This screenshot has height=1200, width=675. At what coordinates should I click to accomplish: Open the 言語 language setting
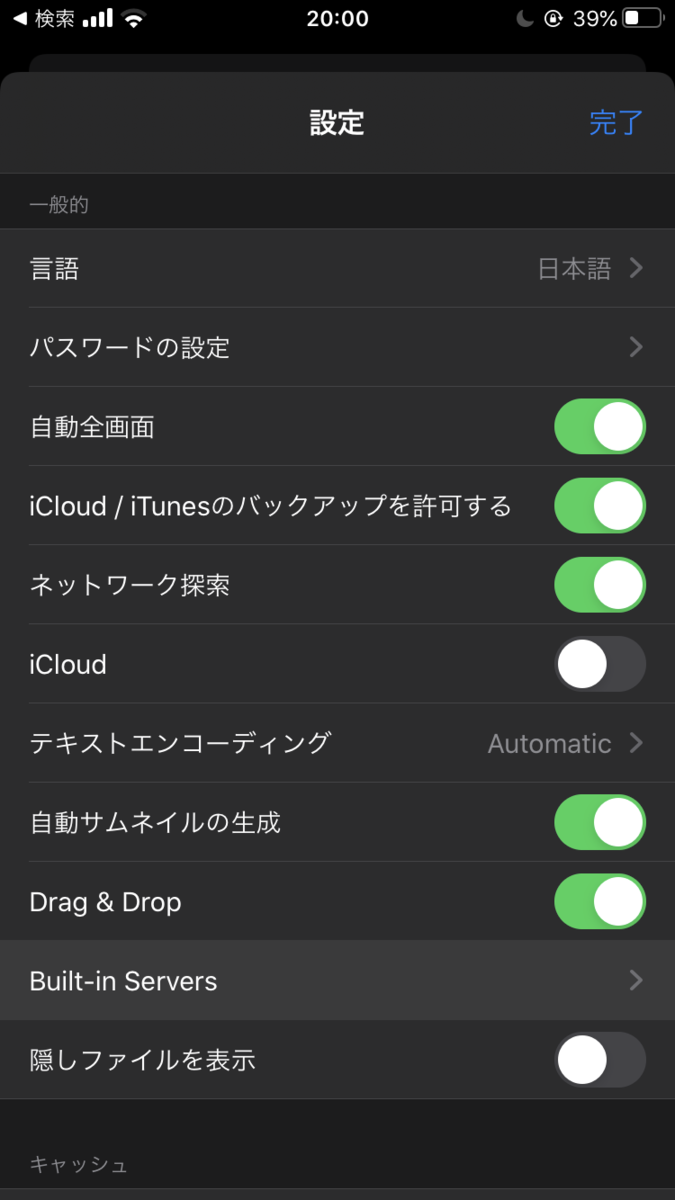pyautogui.click(x=337, y=269)
